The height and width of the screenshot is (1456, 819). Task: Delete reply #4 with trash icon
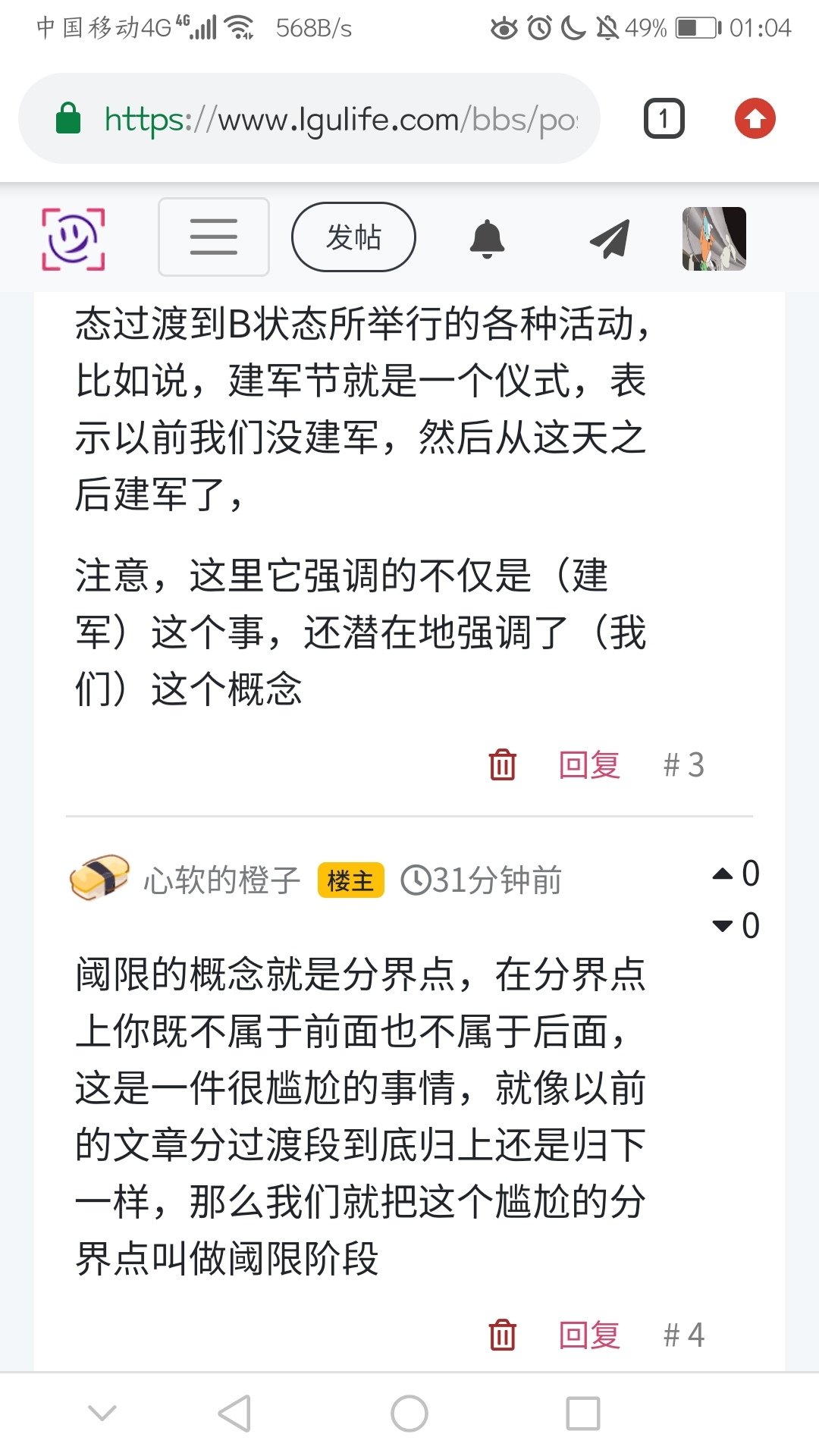pos(502,1335)
